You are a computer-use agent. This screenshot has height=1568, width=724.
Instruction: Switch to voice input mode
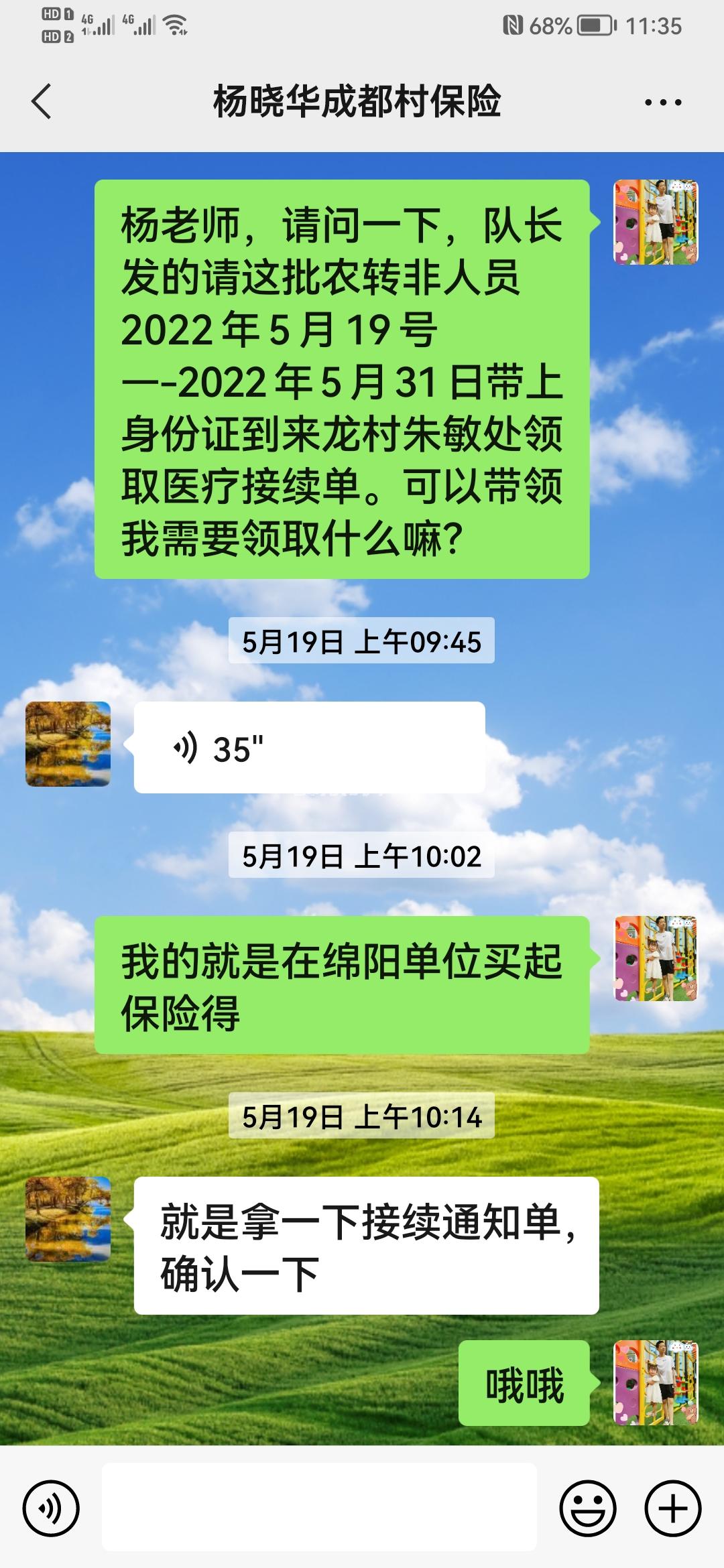click(51, 1508)
